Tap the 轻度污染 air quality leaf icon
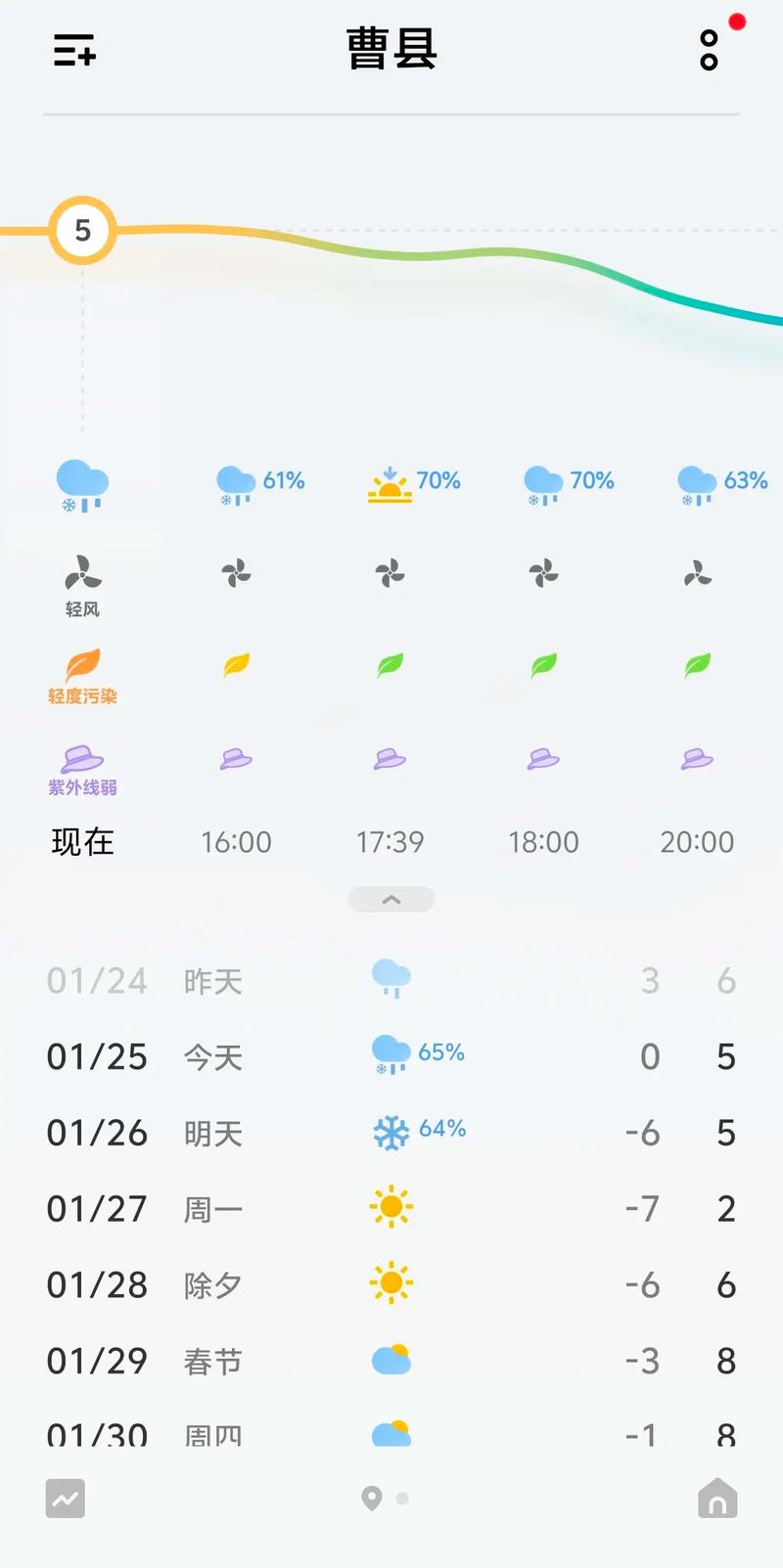This screenshot has height=1568, width=783. pyautogui.click(x=82, y=663)
